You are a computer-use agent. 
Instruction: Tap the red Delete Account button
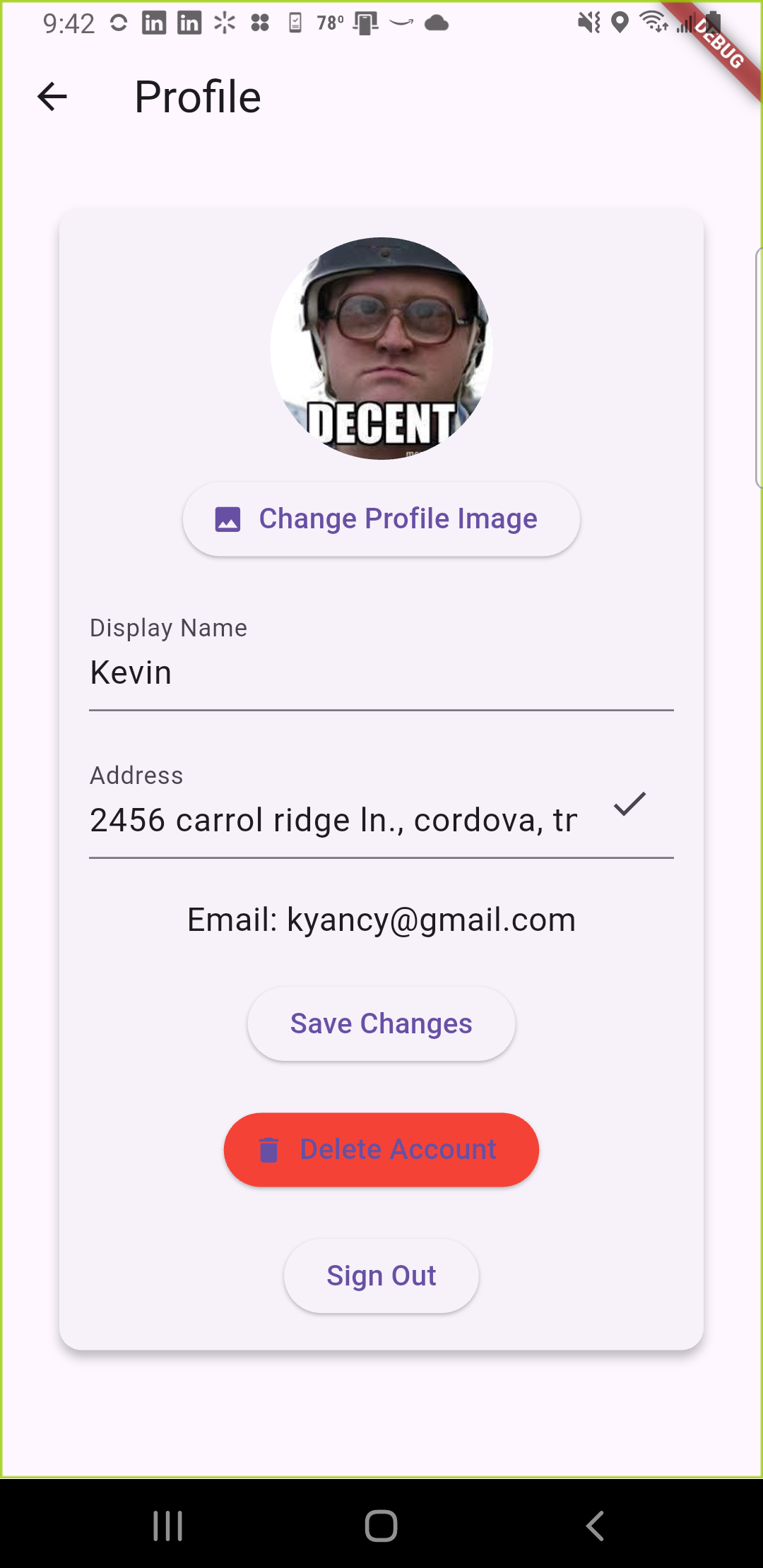click(x=381, y=1149)
